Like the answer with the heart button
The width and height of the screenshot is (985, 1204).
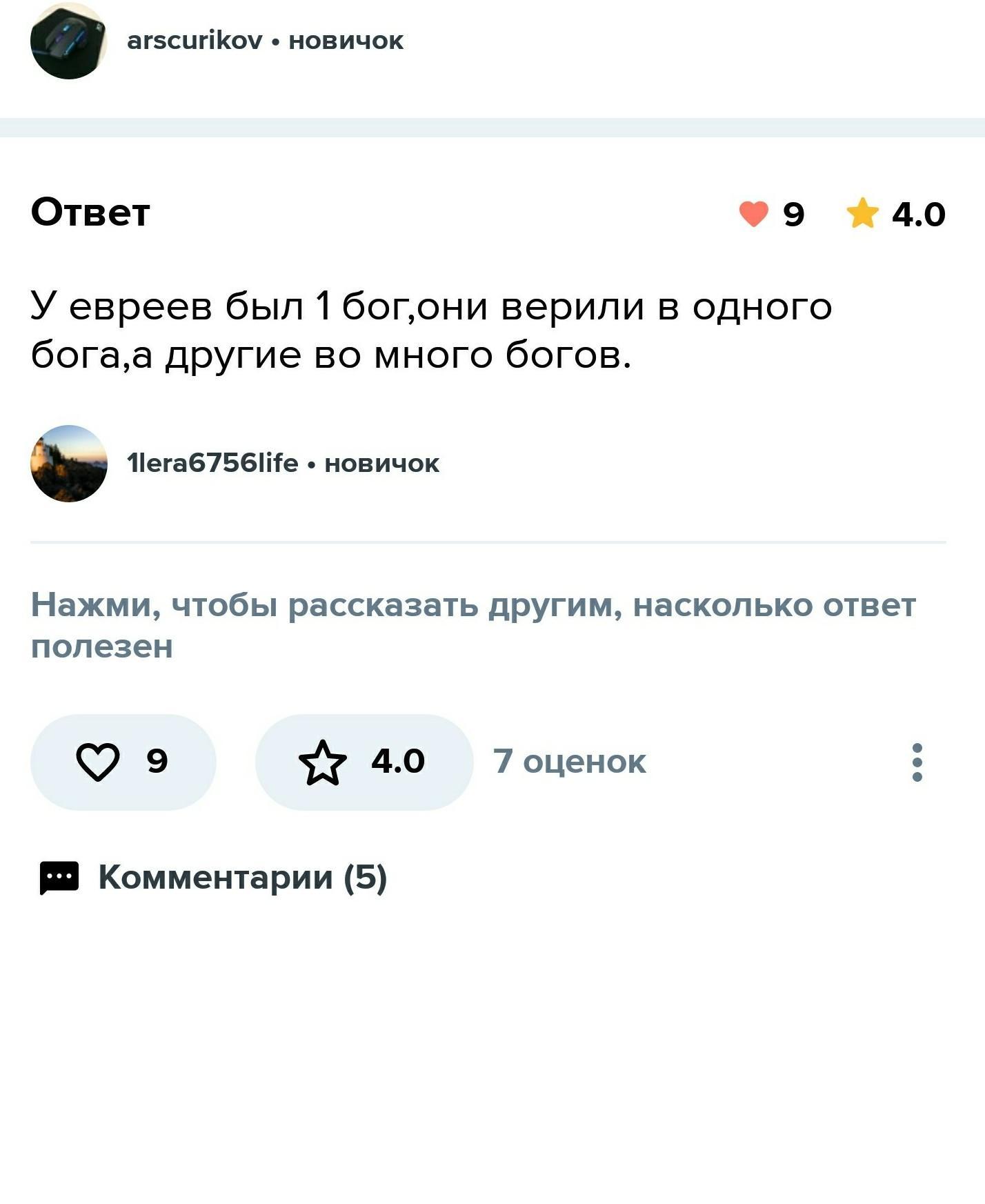click(123, 762)
